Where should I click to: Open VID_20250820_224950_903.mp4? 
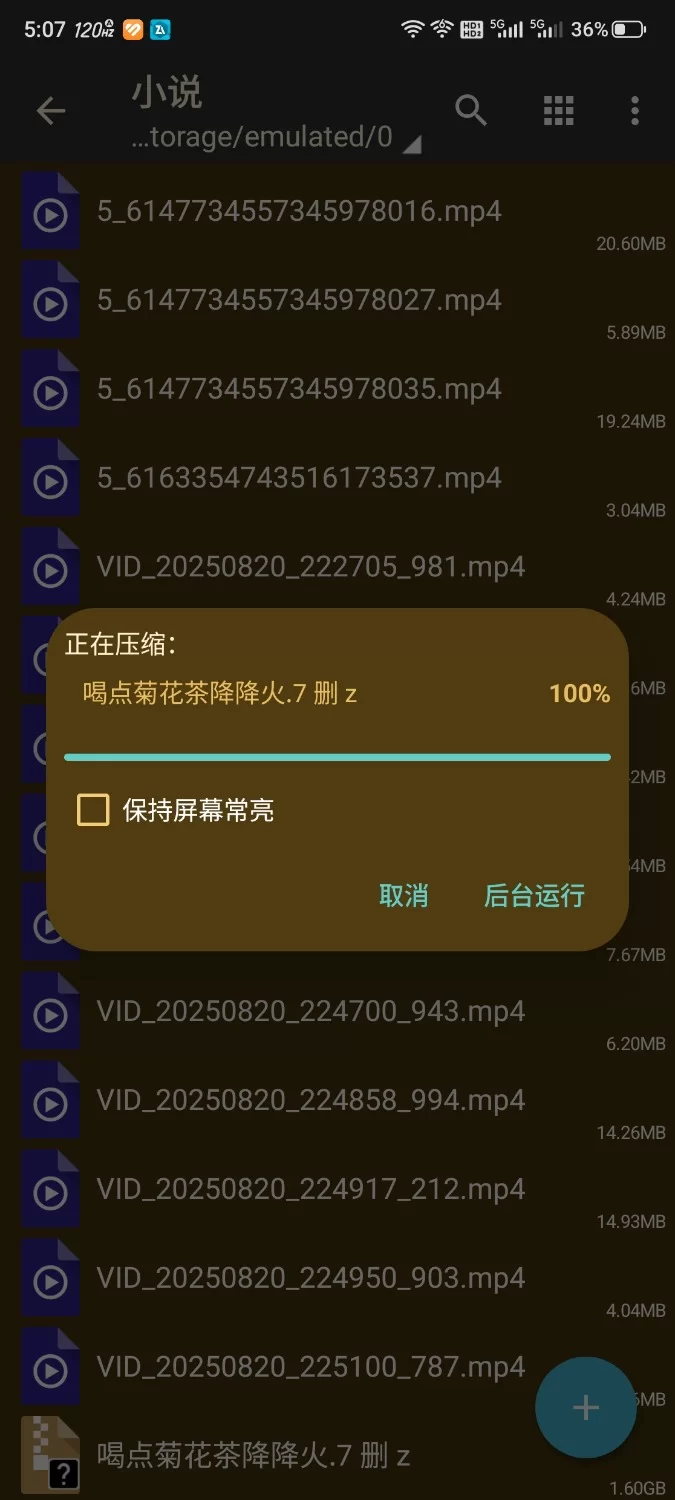pos(310,1279)
